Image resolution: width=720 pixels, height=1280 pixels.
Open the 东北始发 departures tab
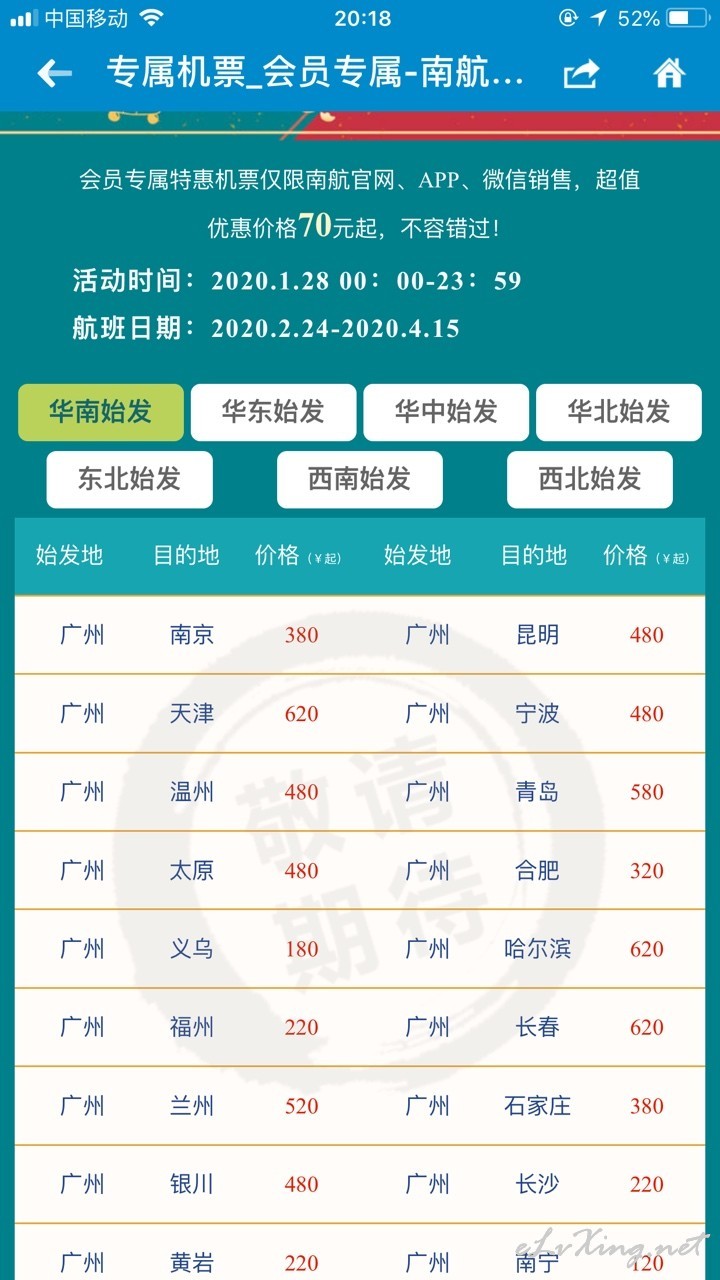tap(130, 479)
